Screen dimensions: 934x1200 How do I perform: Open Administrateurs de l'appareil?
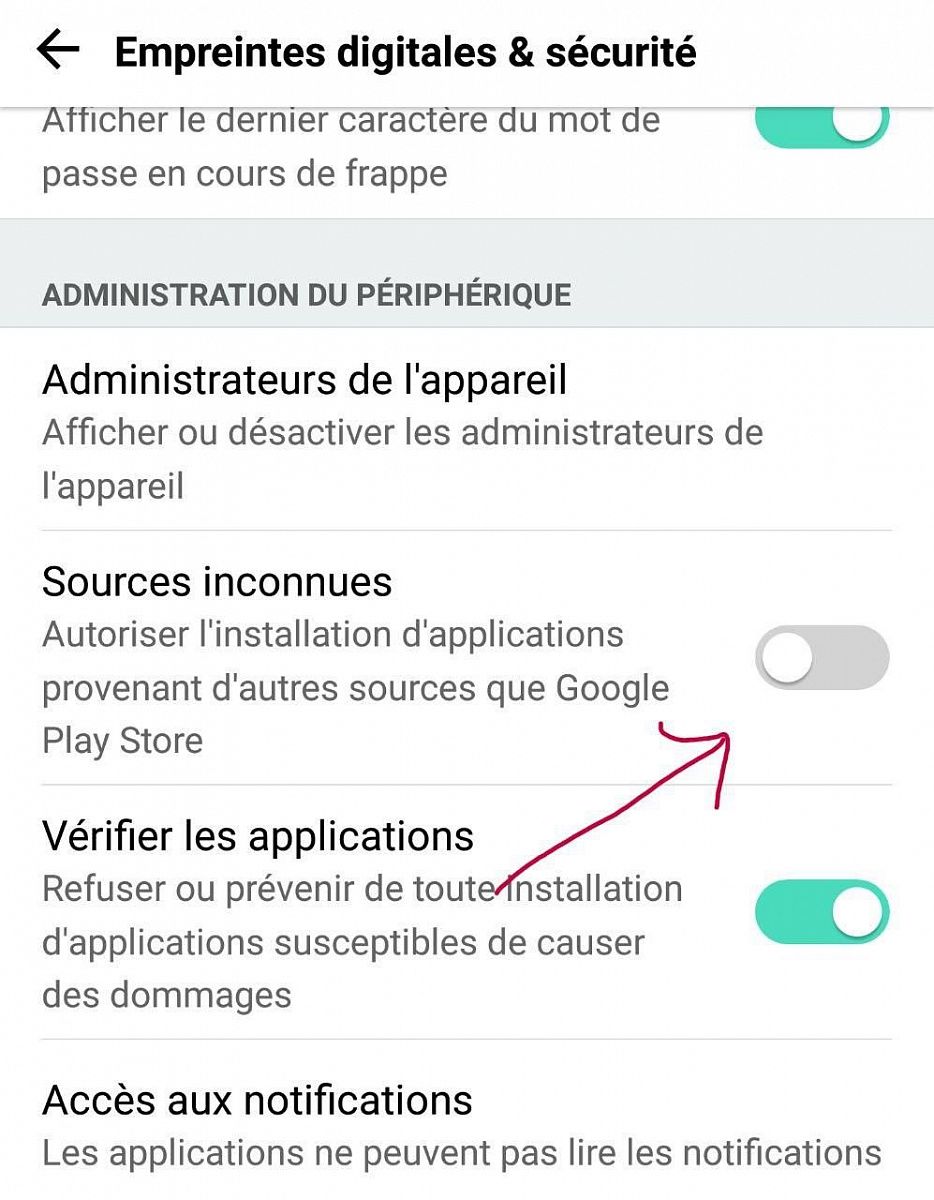(x=400, y=431)
